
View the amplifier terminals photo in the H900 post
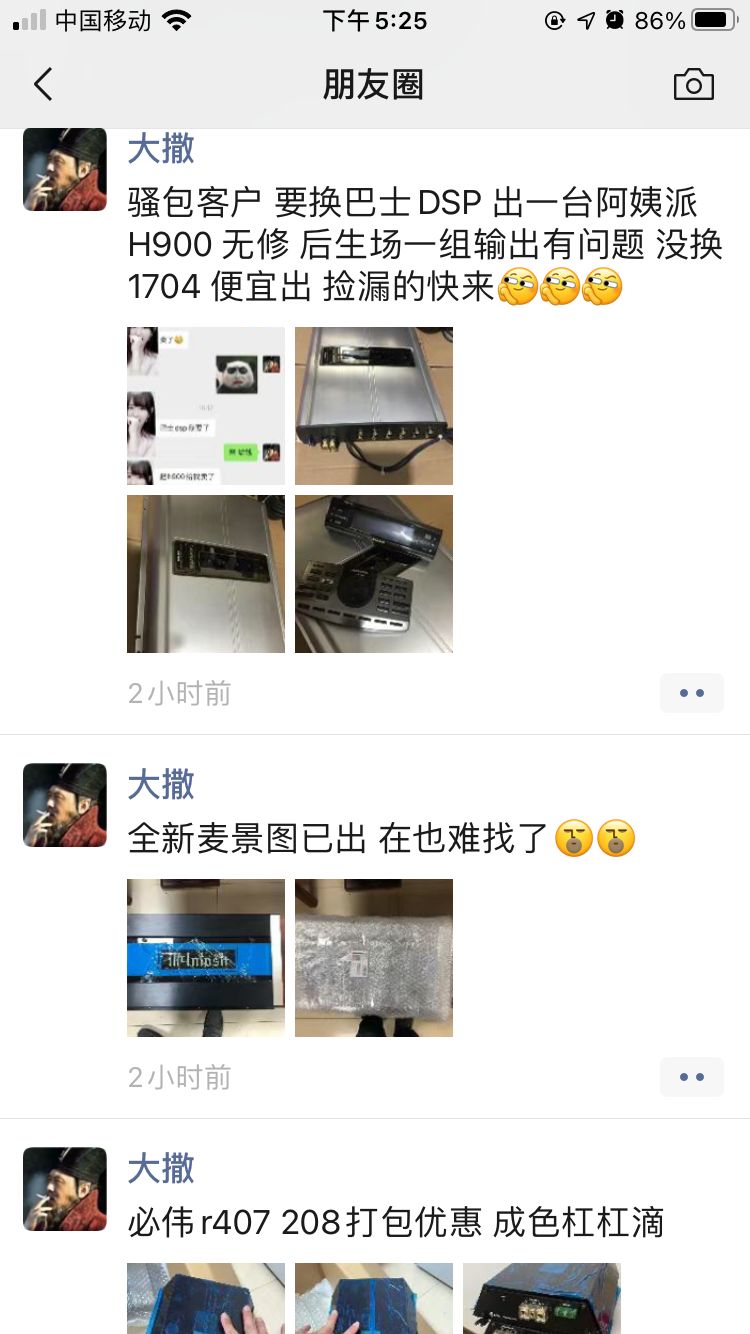[x=374, y=406]
